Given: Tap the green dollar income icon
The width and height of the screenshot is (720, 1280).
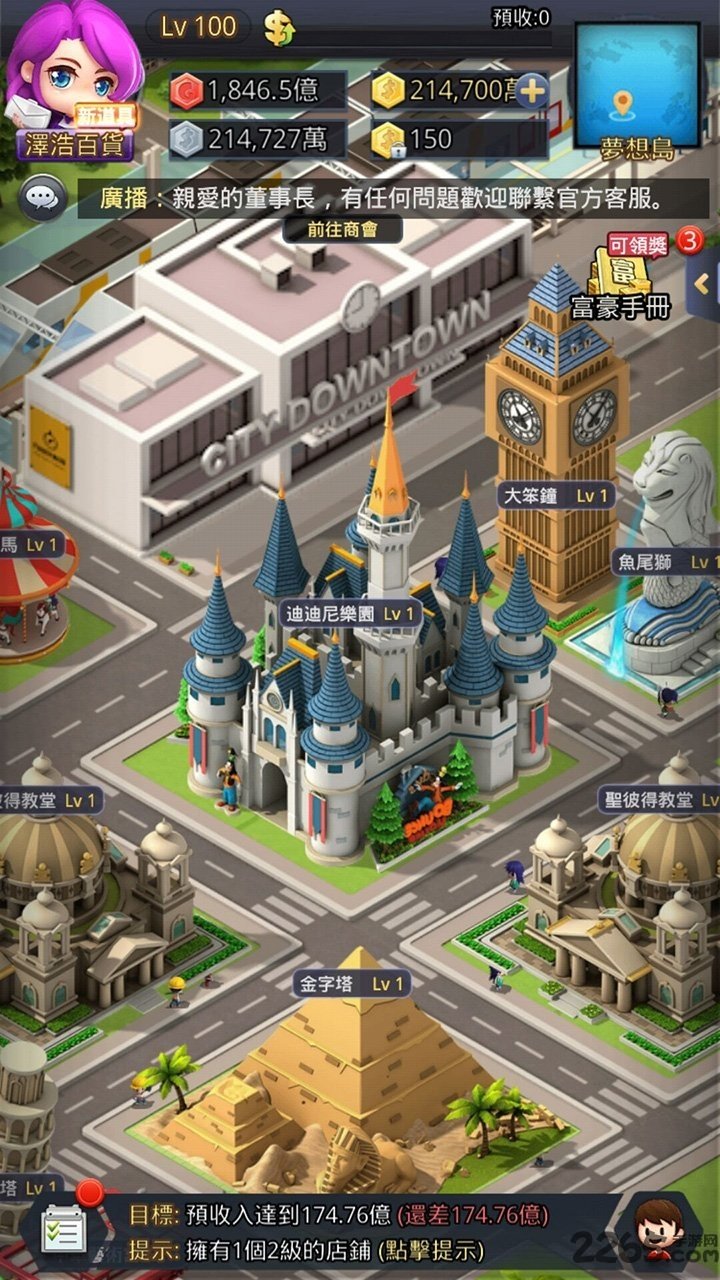Looking at the screenshot, I should (280, 28).
